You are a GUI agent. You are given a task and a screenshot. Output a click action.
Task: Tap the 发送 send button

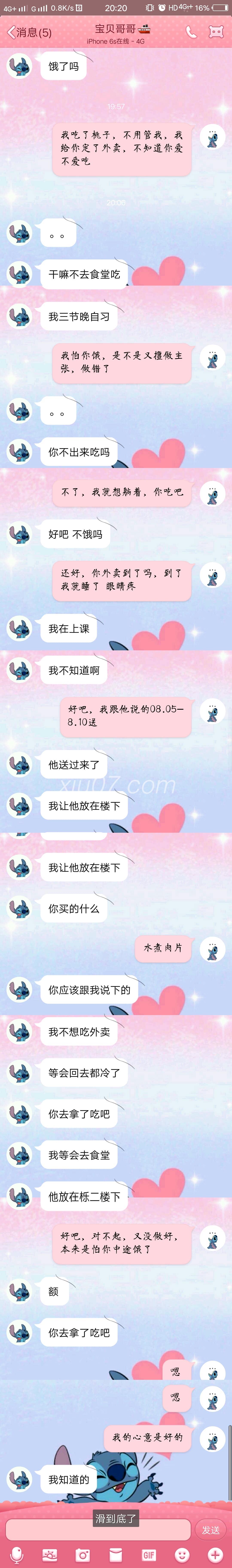coord(211,1529)
